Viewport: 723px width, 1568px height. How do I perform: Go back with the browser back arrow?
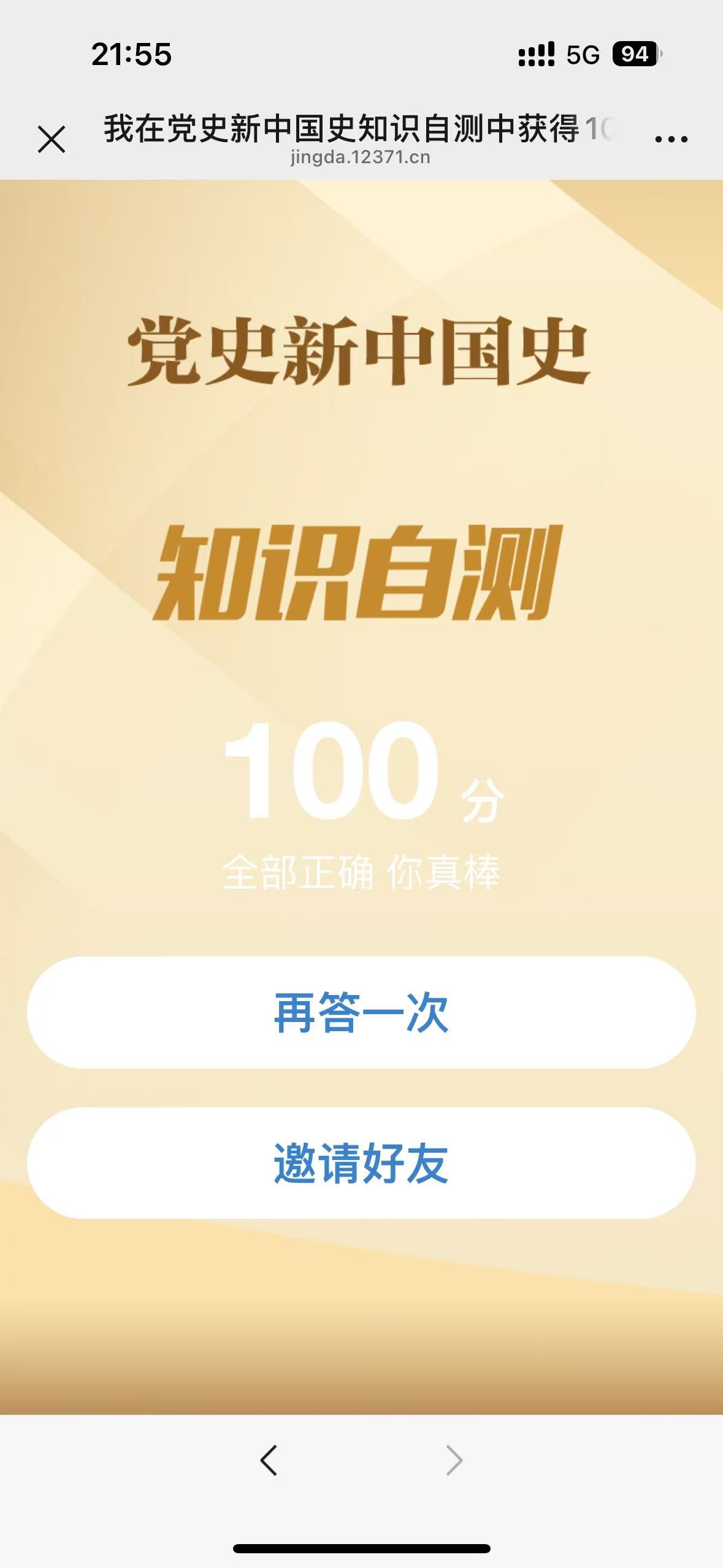269,1461
